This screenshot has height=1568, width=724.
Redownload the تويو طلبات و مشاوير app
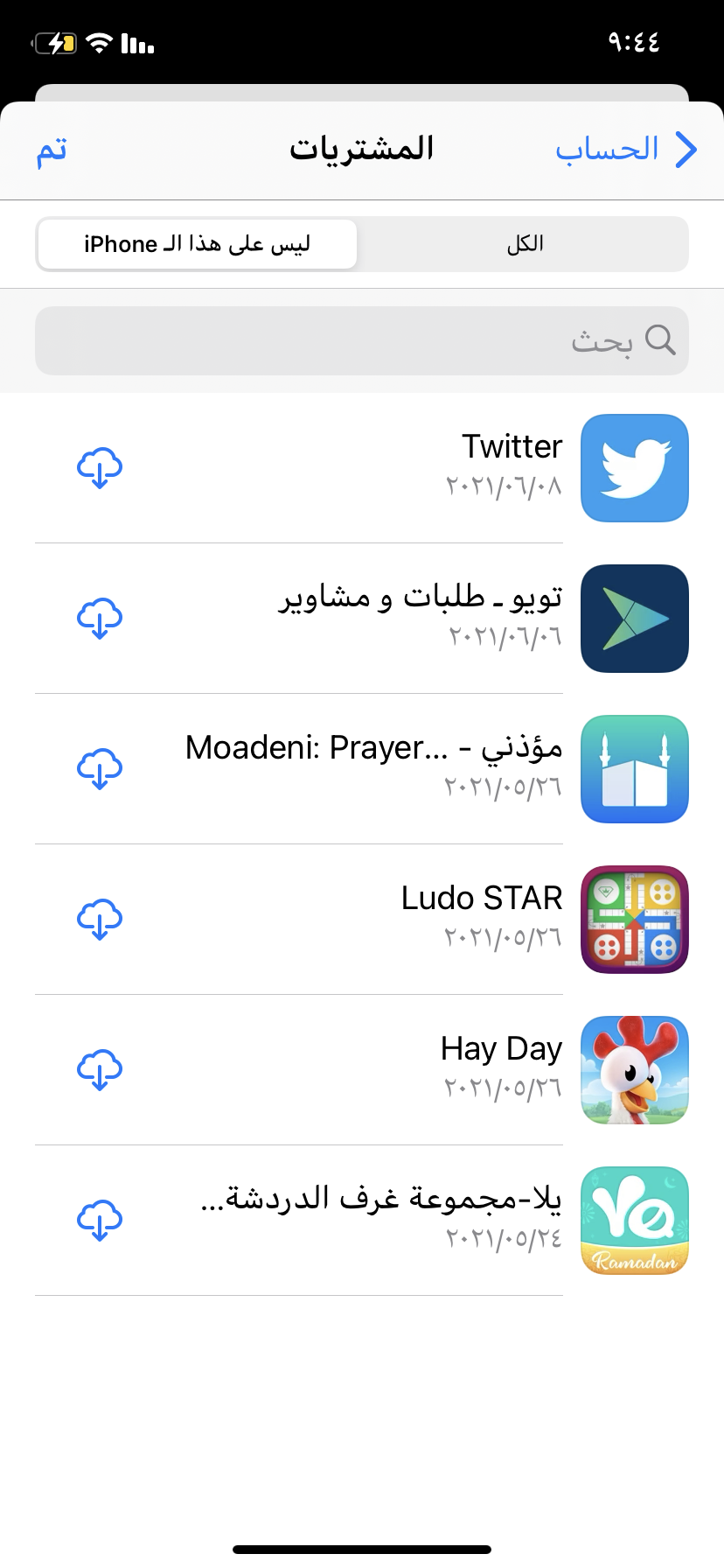tap(100, 618)
